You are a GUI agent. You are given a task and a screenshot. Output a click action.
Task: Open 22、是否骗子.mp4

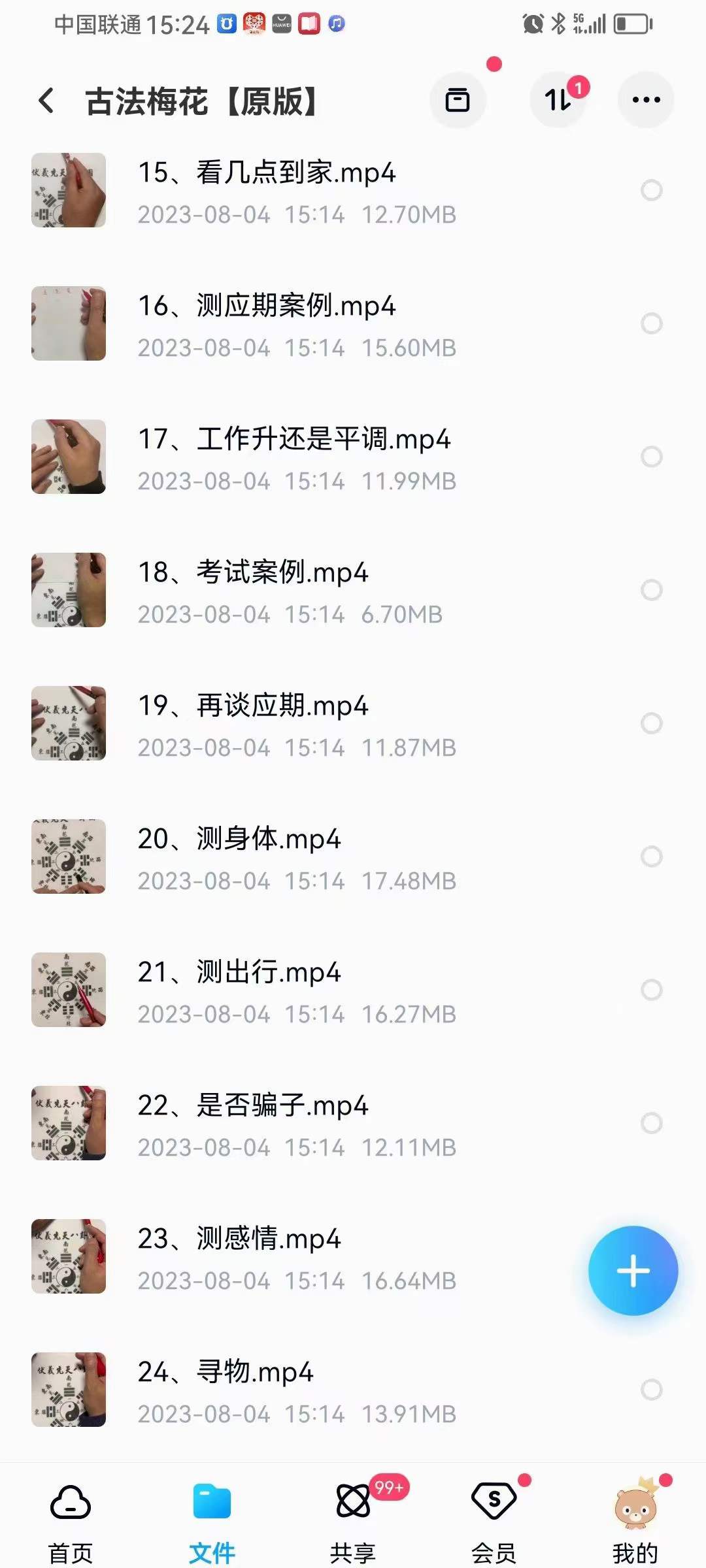click(x=253, y=1106)
